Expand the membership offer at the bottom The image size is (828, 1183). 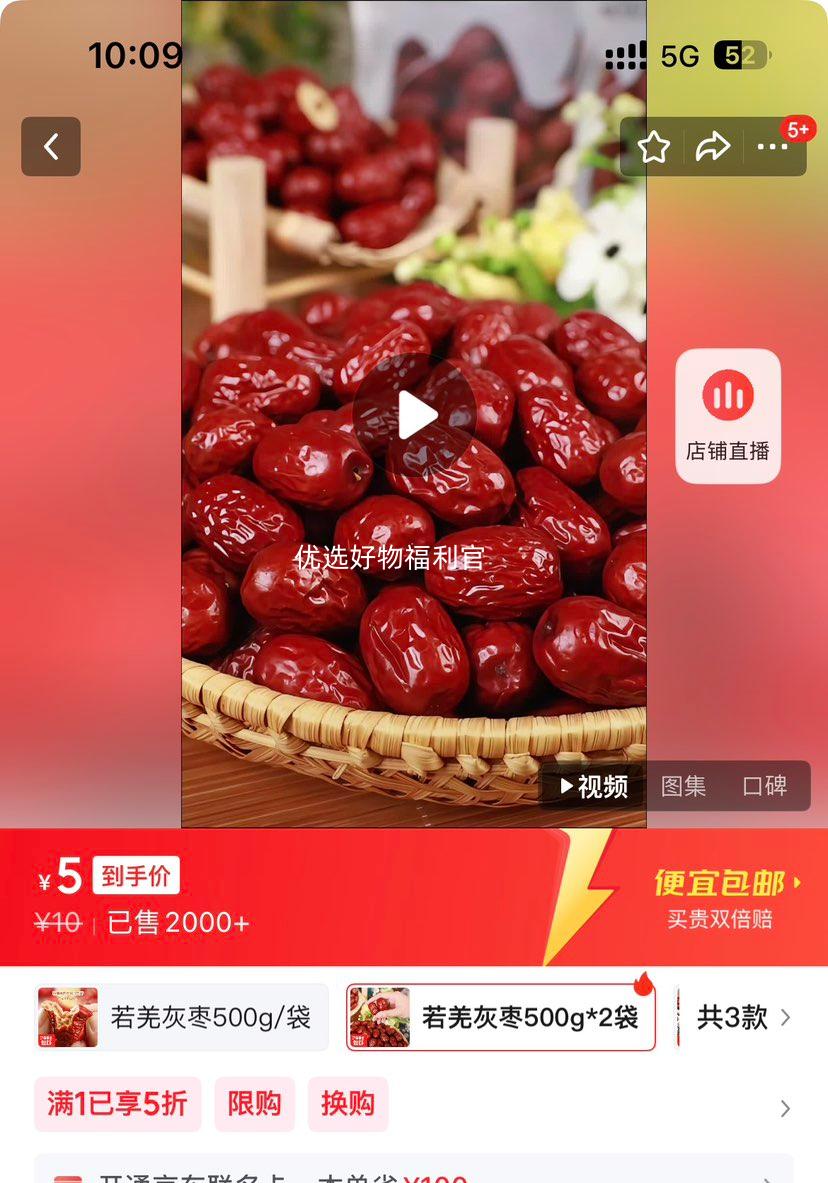(414, 1170)
